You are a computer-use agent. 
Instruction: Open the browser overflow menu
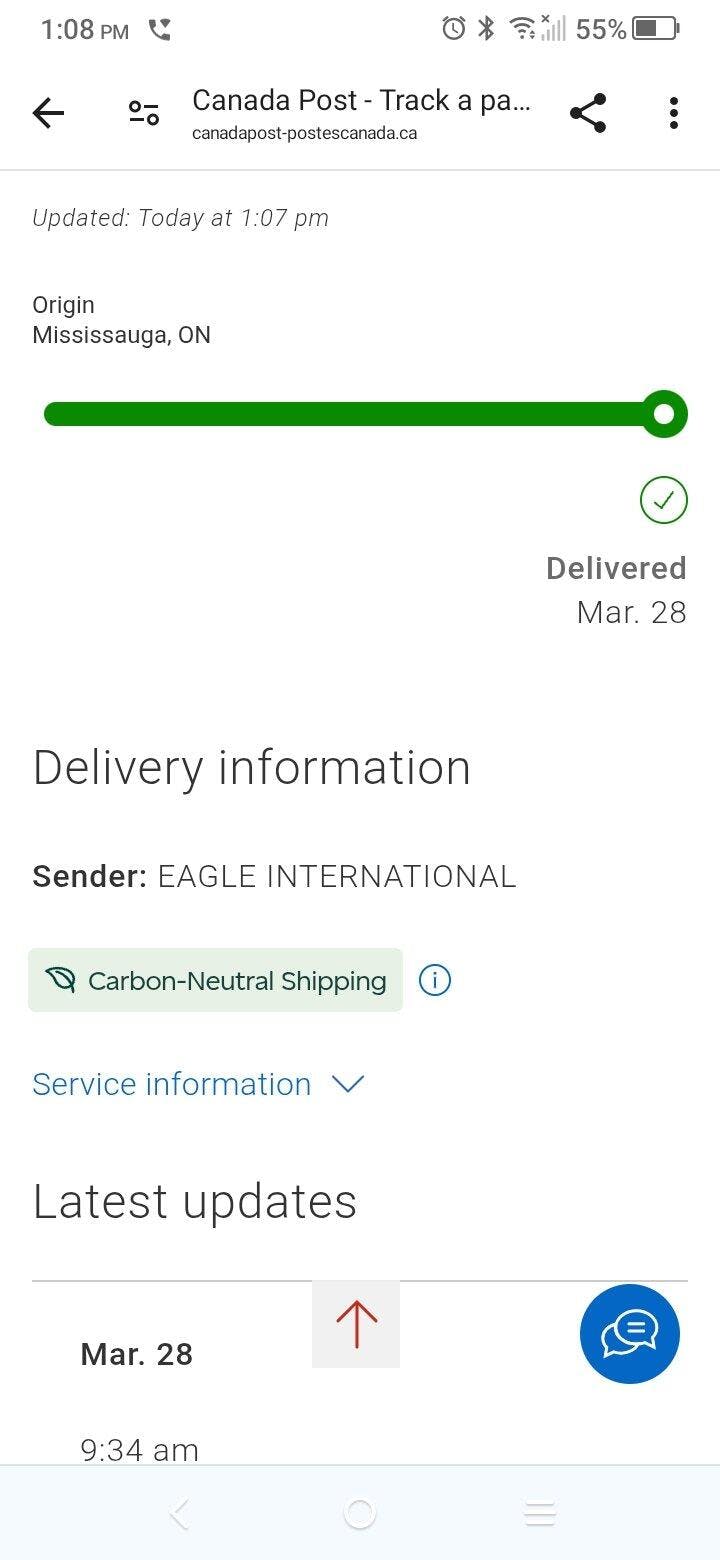(x=674, y=114)
